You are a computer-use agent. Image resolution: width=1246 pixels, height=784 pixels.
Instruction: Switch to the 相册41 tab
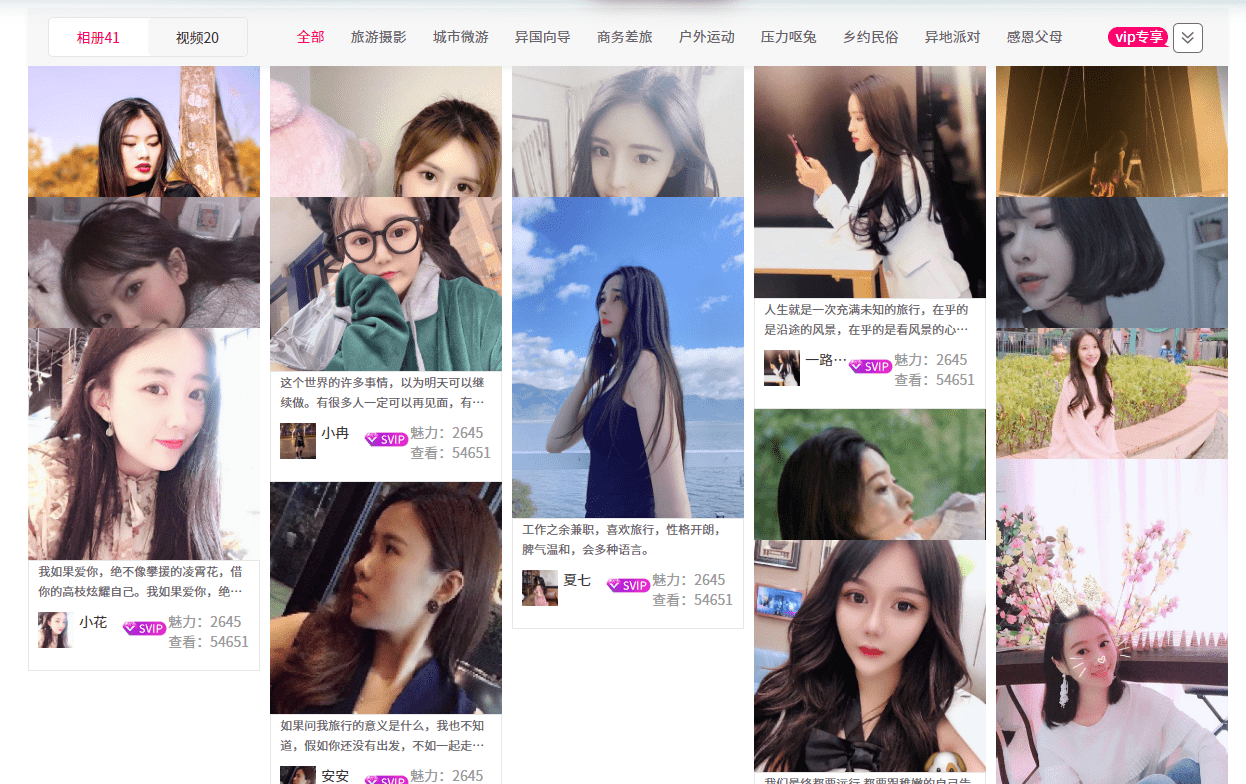click(98, 38)
